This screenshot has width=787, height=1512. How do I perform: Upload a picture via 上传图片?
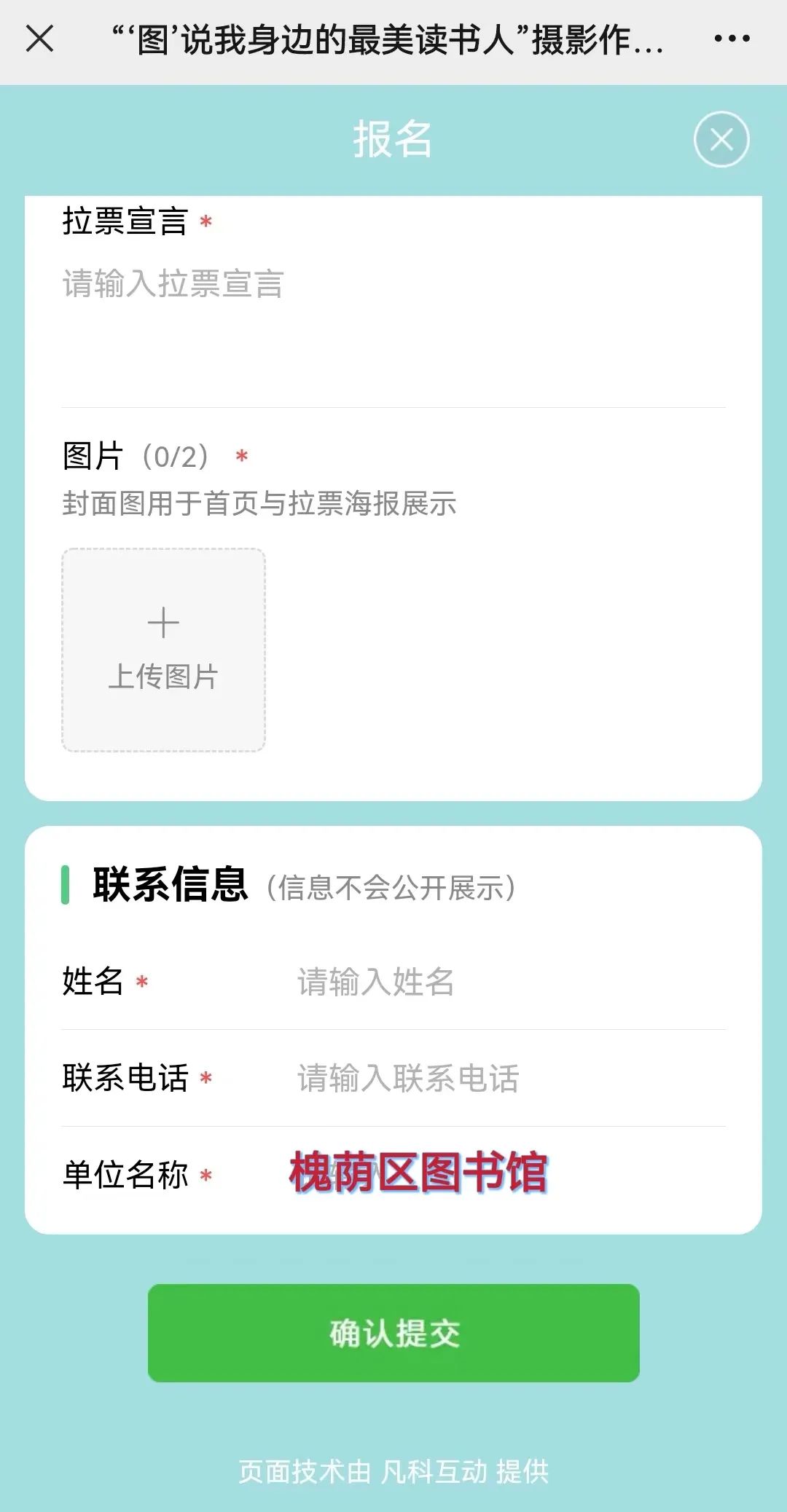coord(163,649)
